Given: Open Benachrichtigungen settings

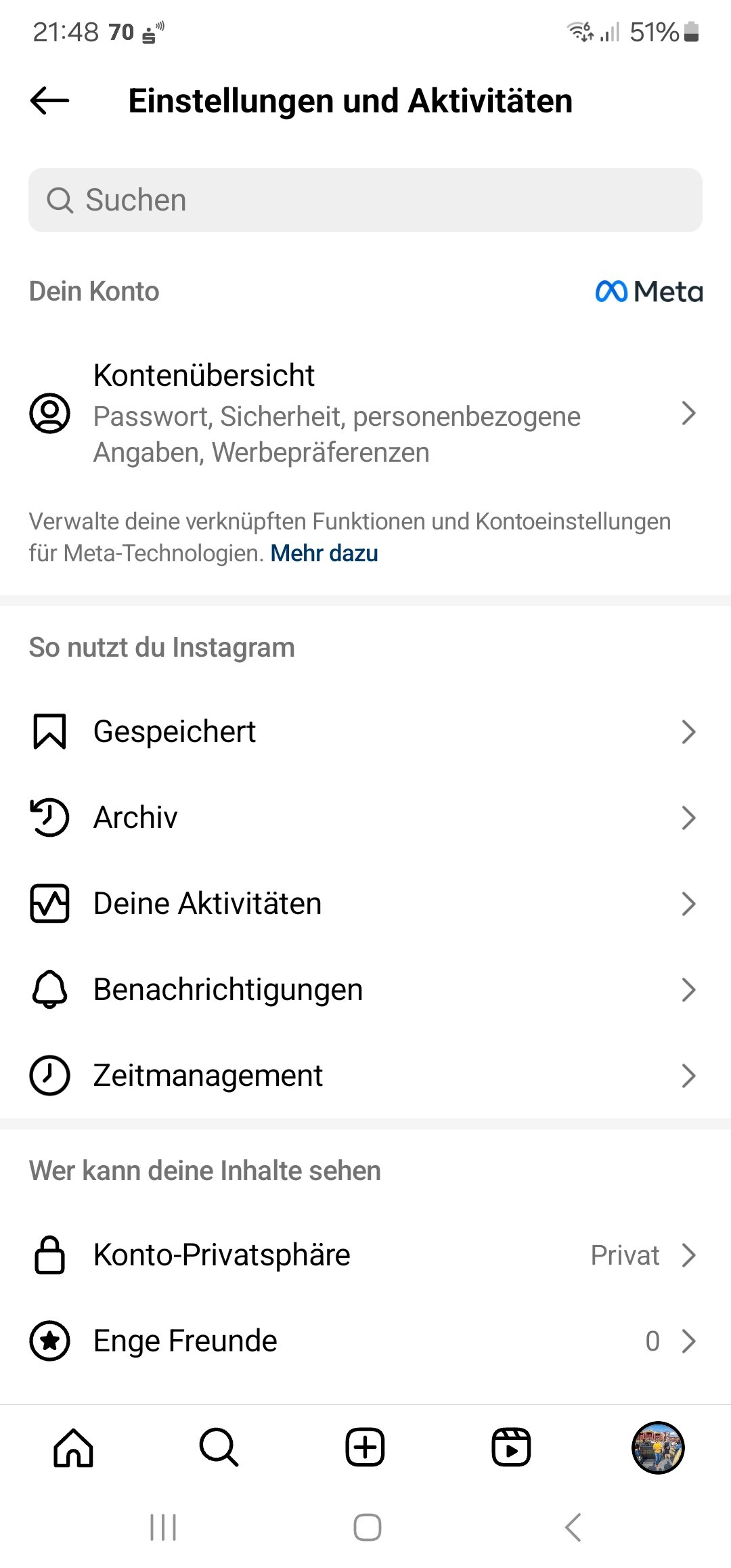Looking at the screenshot, I should pyautogui.click(x=365, y=990).
